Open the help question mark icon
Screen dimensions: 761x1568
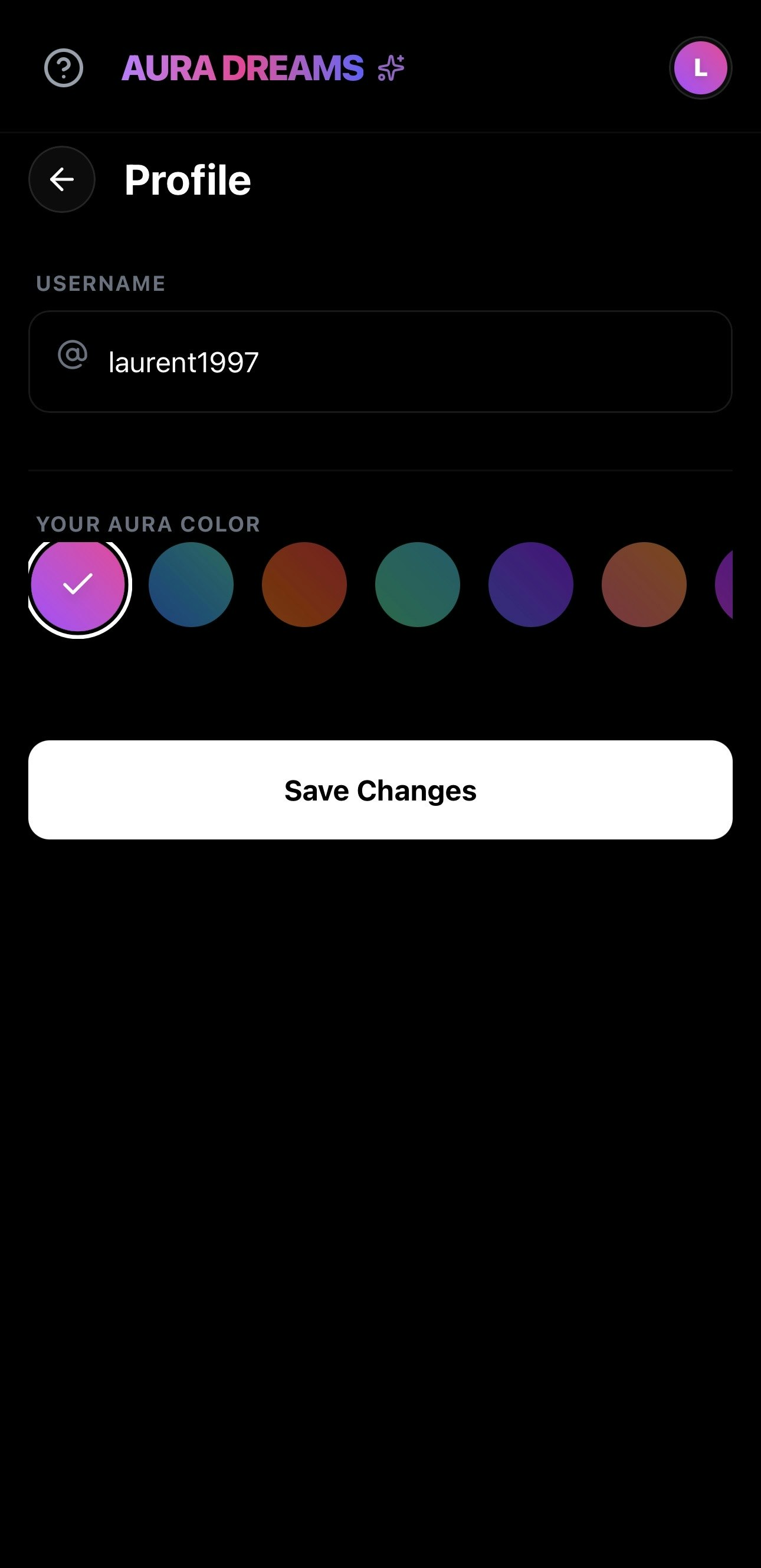click(63, 68)
